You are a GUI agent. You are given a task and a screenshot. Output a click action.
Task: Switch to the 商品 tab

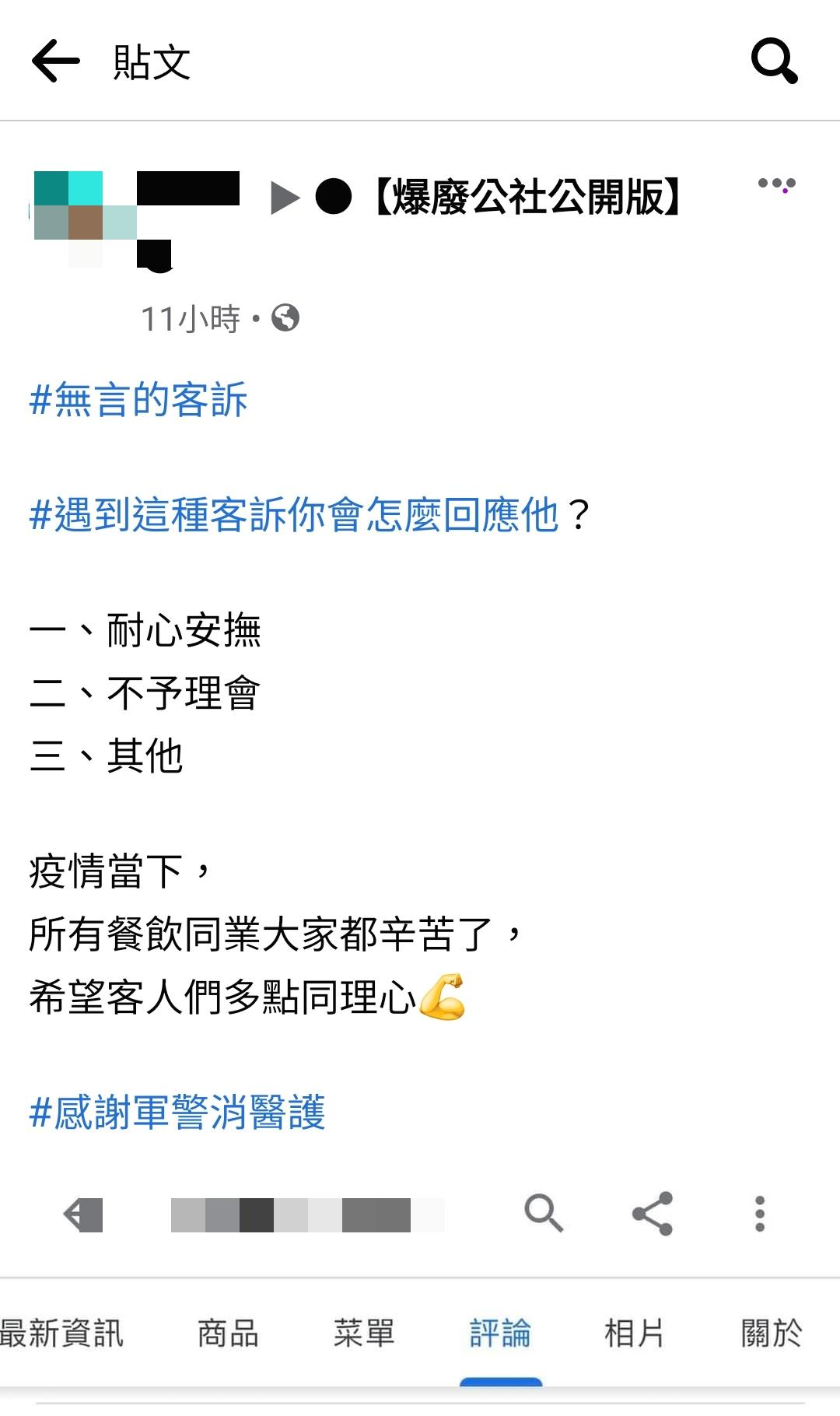[228, 1333]
